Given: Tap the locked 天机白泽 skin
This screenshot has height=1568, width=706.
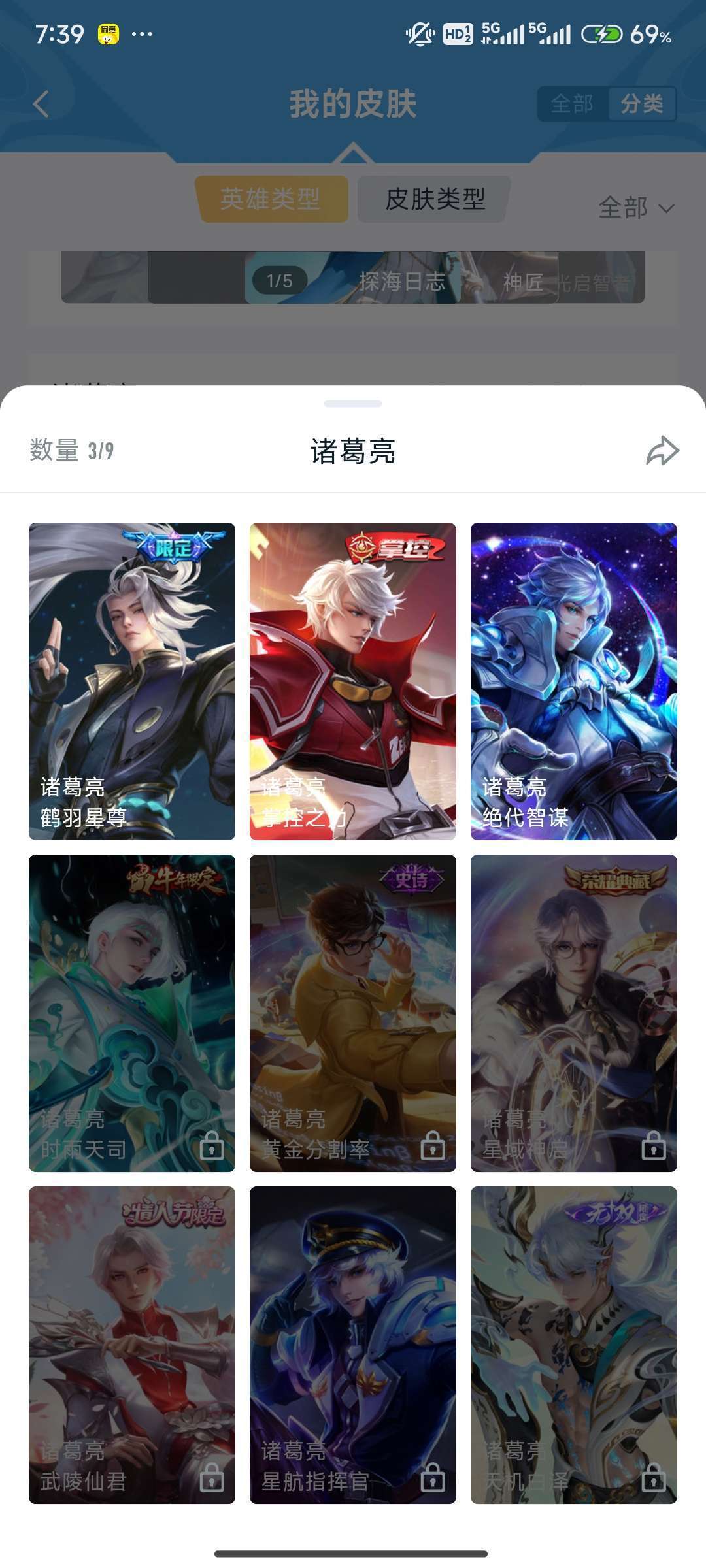Looking at the screenshot, I should 574,1345.
